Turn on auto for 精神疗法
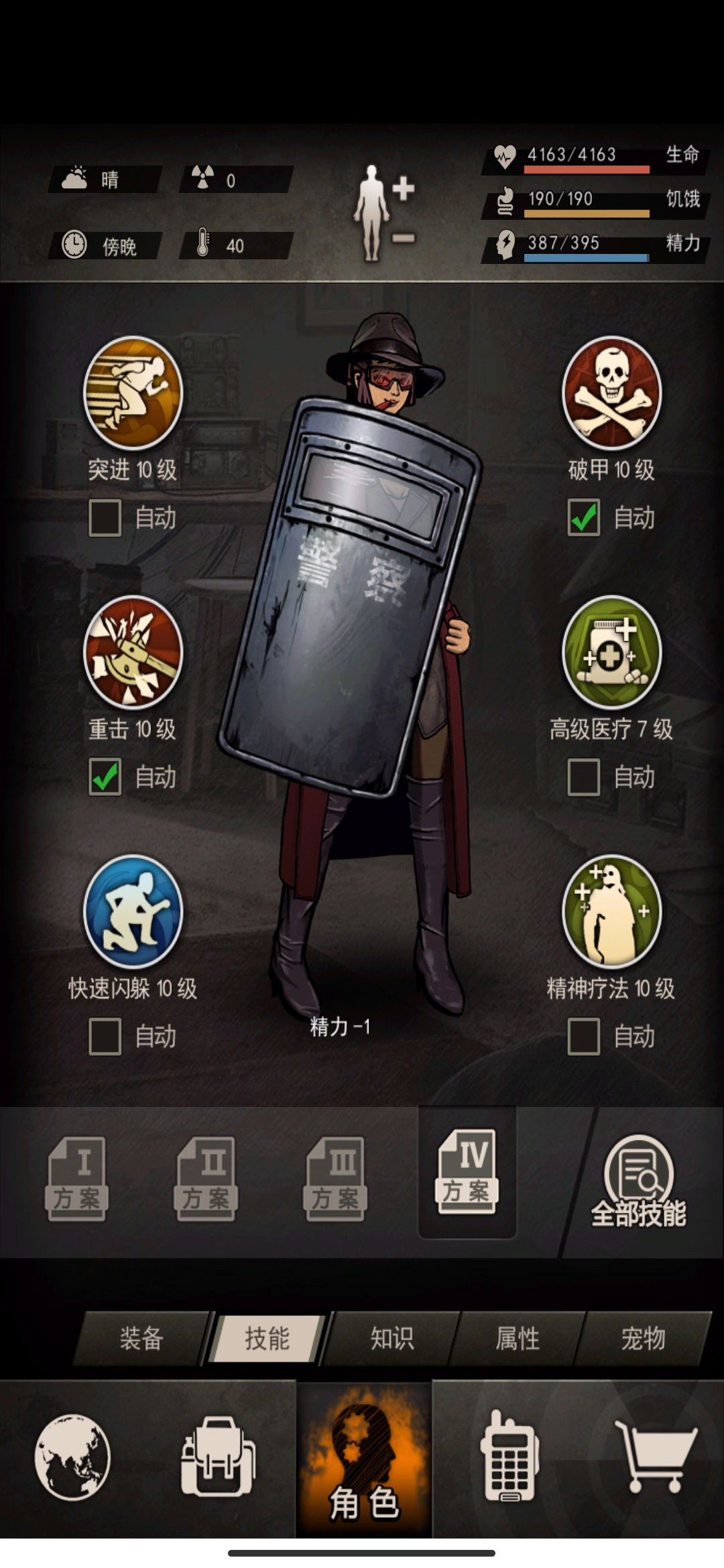 584,1037
